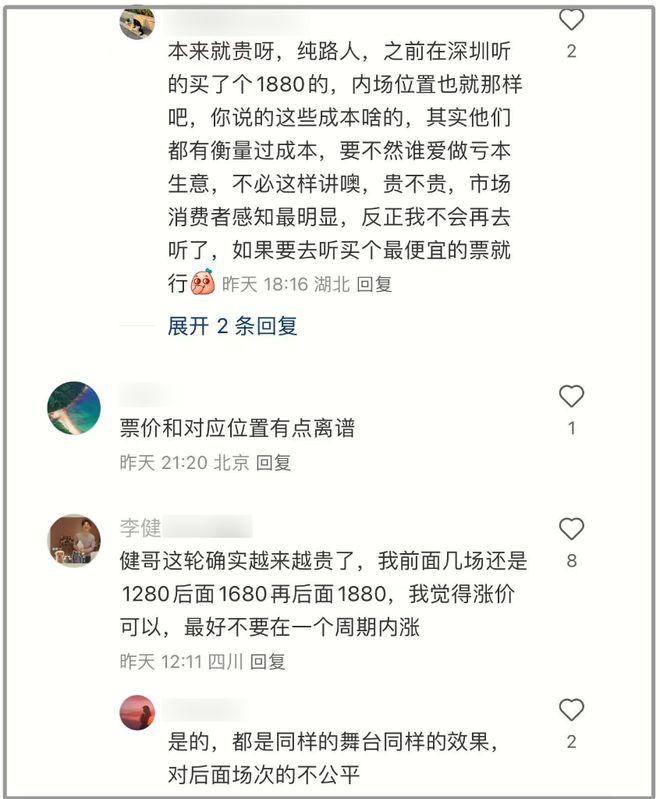
Task: Like the Hubei comment about the 1880 ticket
Action: click(571, 20)
